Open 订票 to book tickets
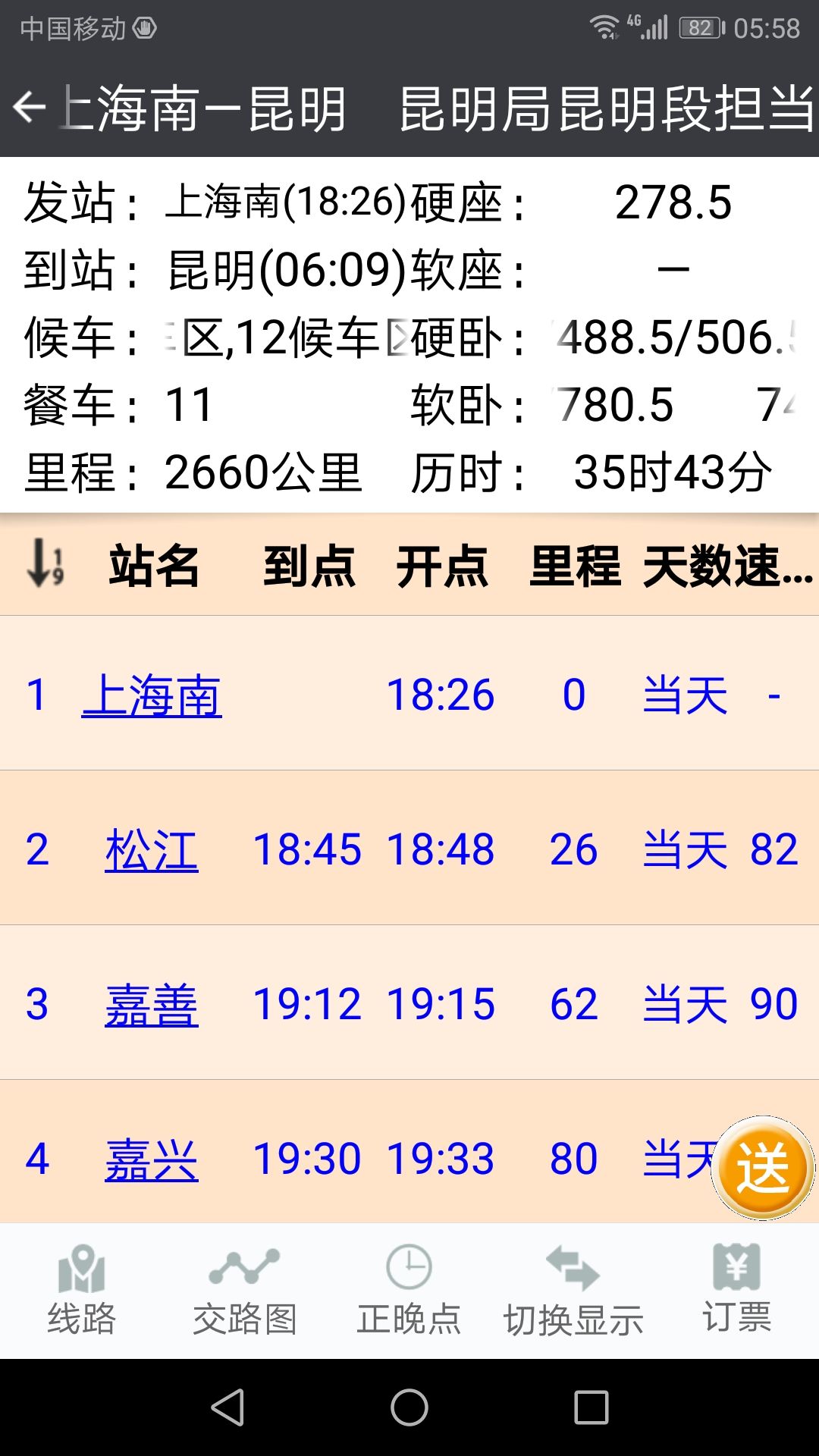 click(x=736, y=1290)
